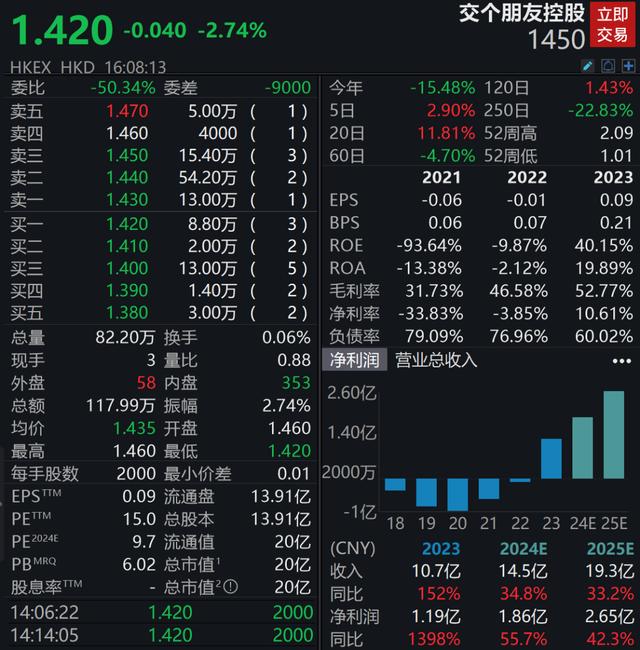640x650 pixels.
Task: Tap the red 立即交易 trade button
Action: pyautogui.click(x=612, y=24)
